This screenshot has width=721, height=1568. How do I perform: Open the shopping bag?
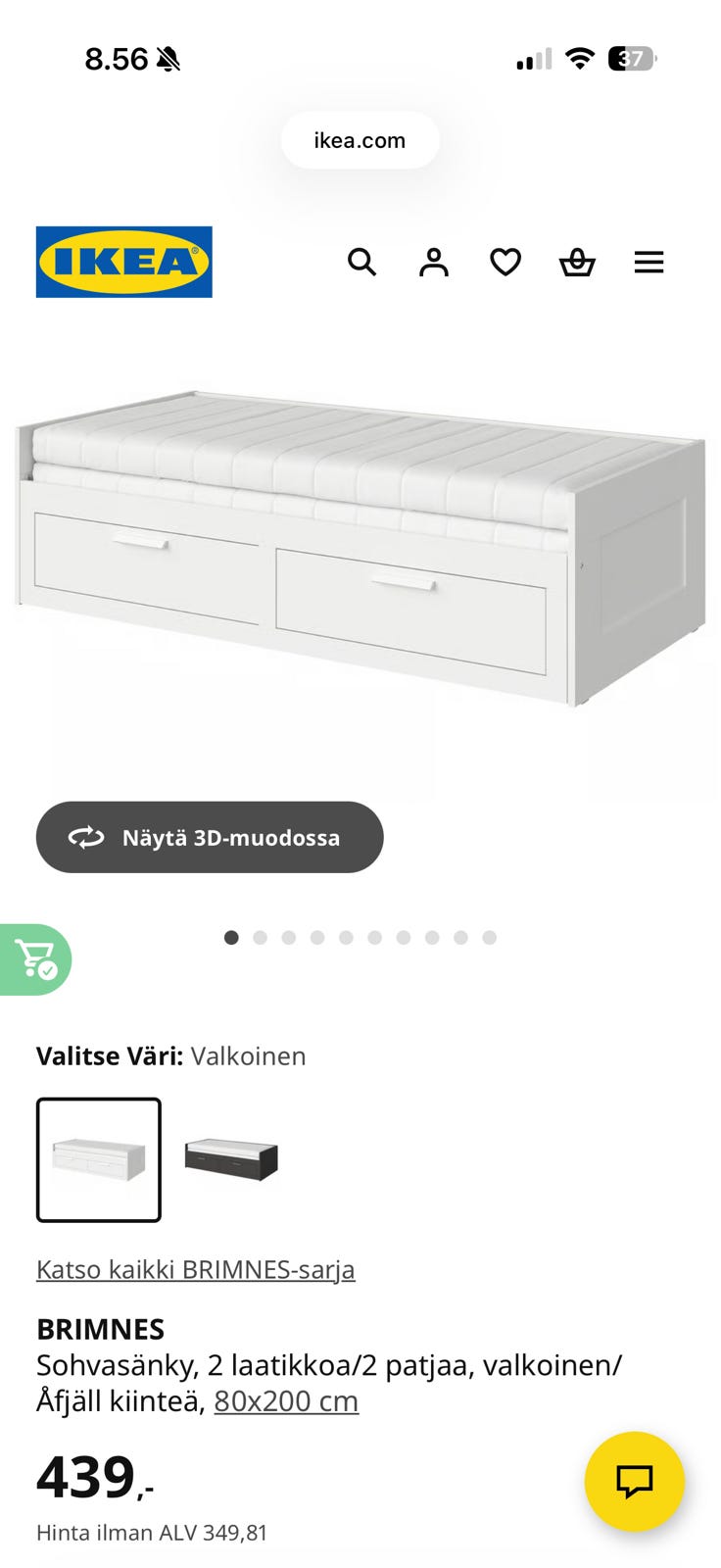577,262
